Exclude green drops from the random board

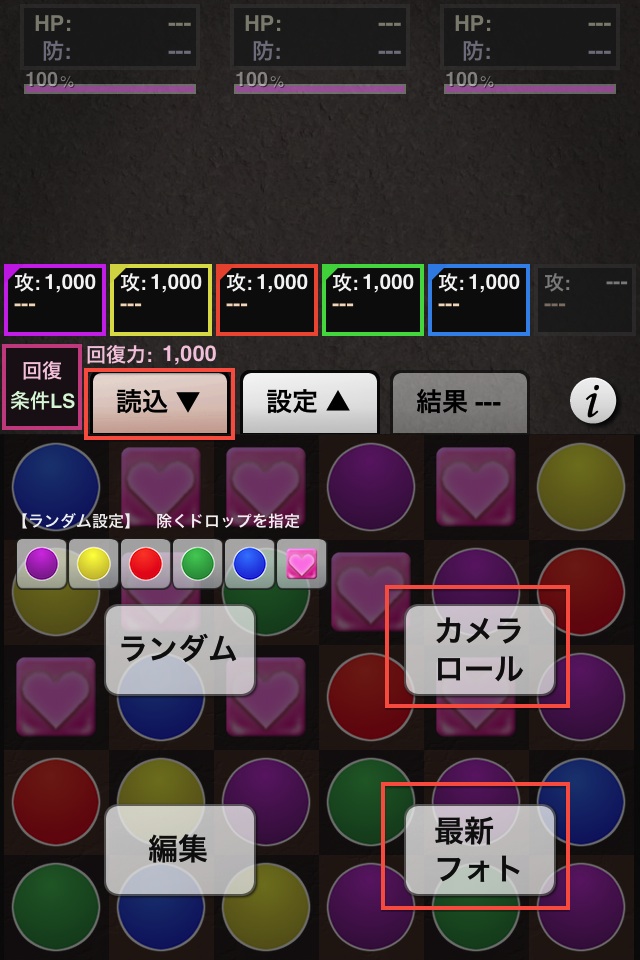[x=198, y=564]
